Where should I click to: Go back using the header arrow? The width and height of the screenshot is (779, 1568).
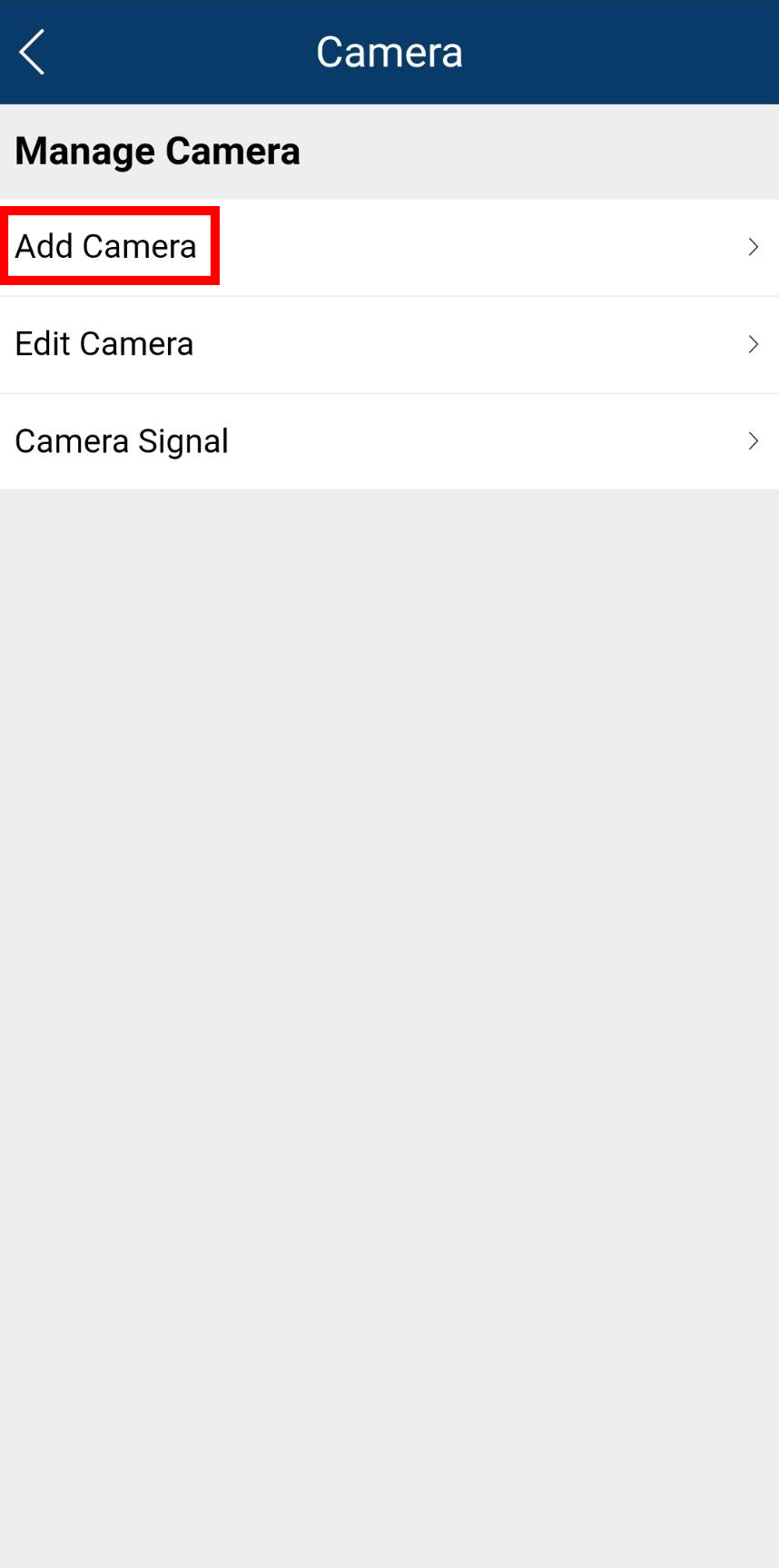point(33,52)
